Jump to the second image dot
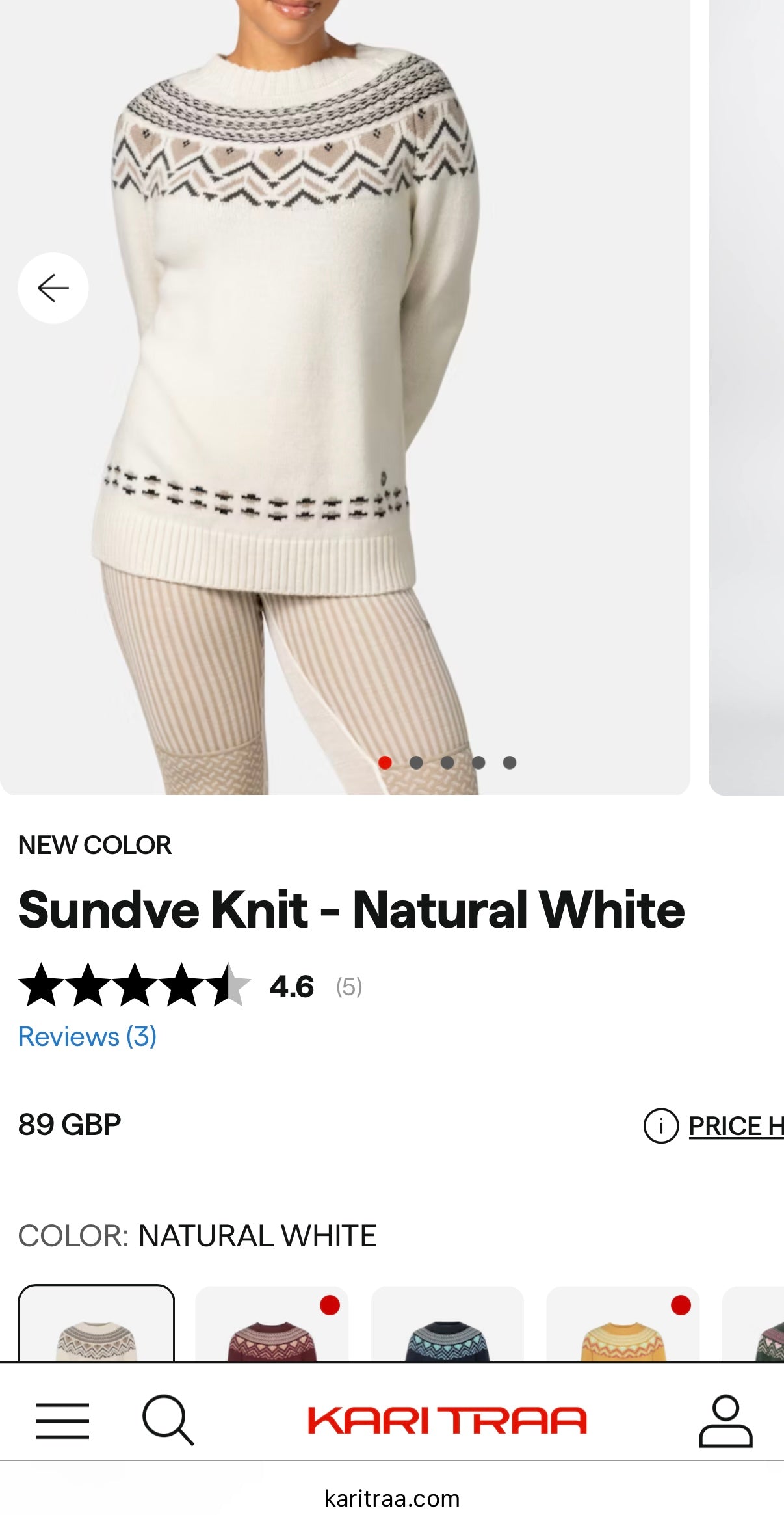Image resolution: width=784 pixels, height=1515 pixels. 416,762
